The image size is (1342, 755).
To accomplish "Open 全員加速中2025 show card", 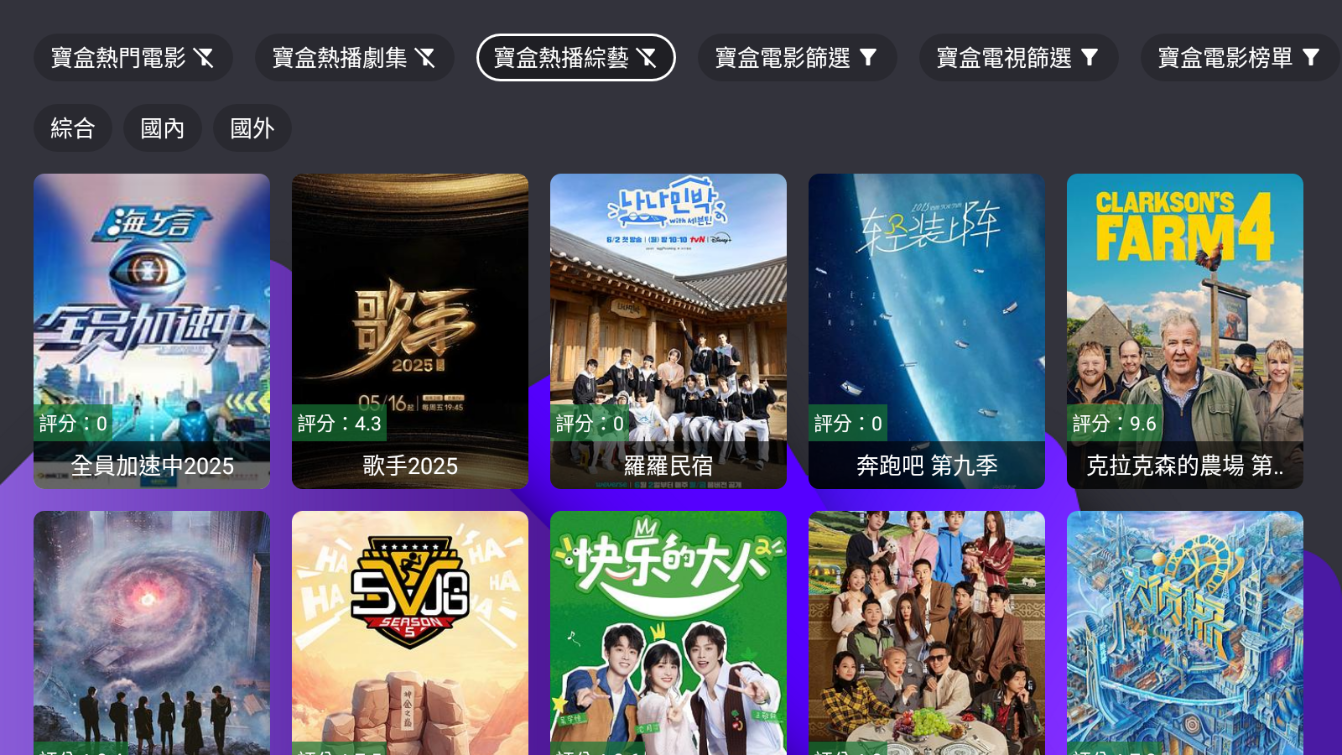I will 152,330.
